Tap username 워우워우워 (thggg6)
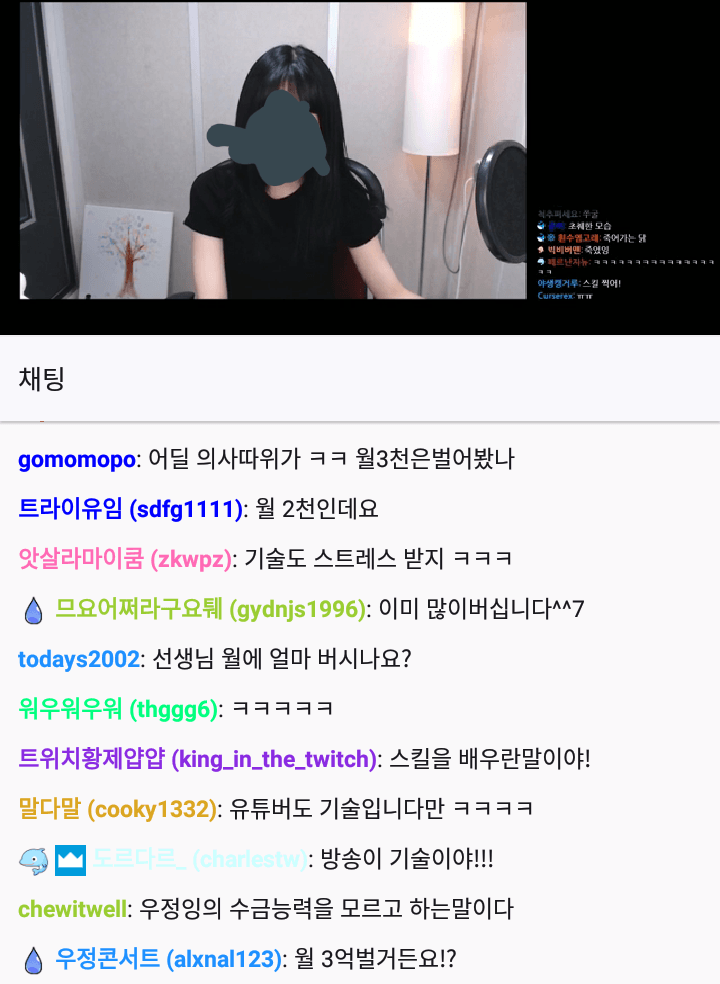720x984 pixels. [x=118, y=709]
